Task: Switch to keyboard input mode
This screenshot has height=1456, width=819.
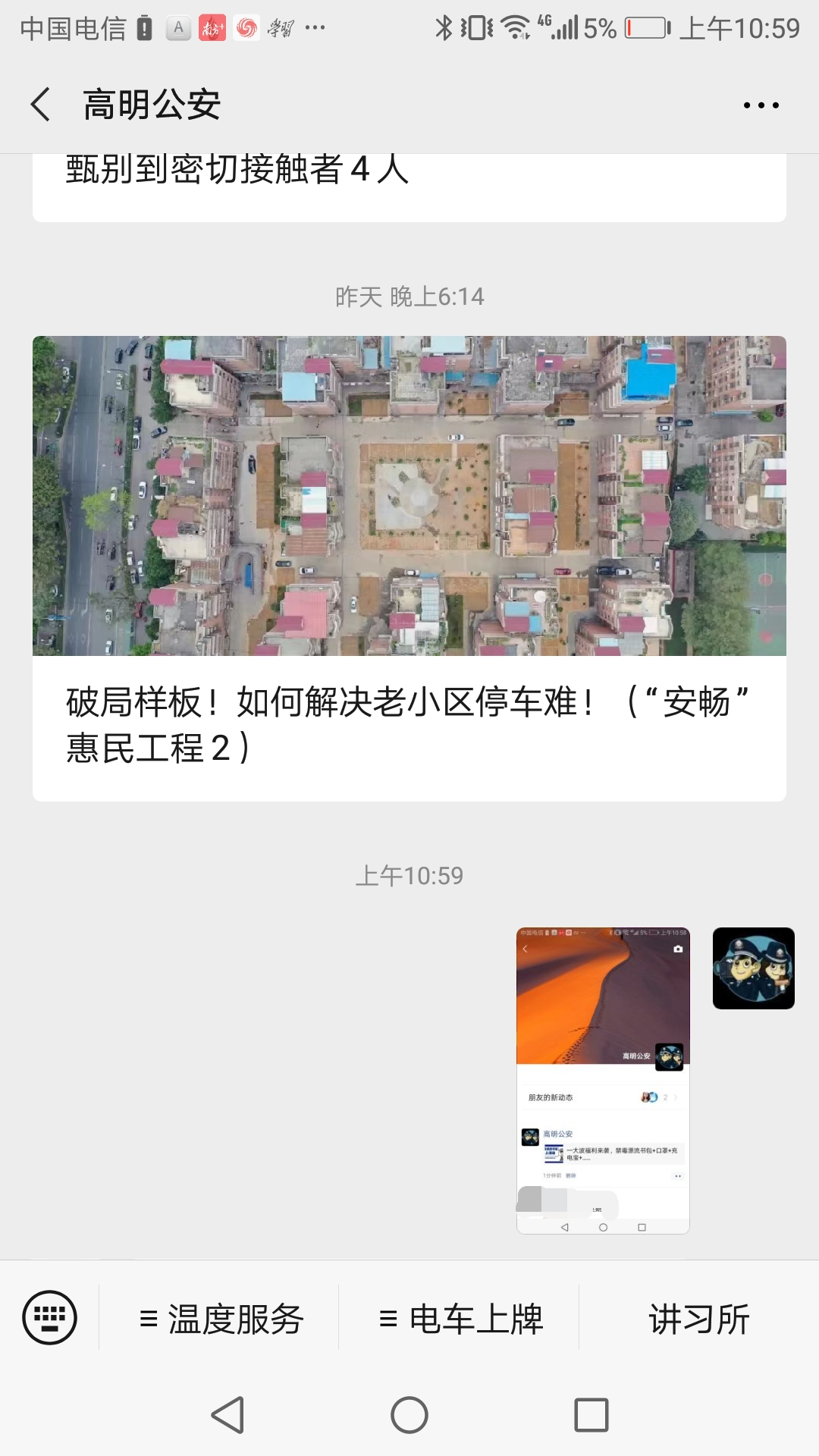Action: point(50,1318)
